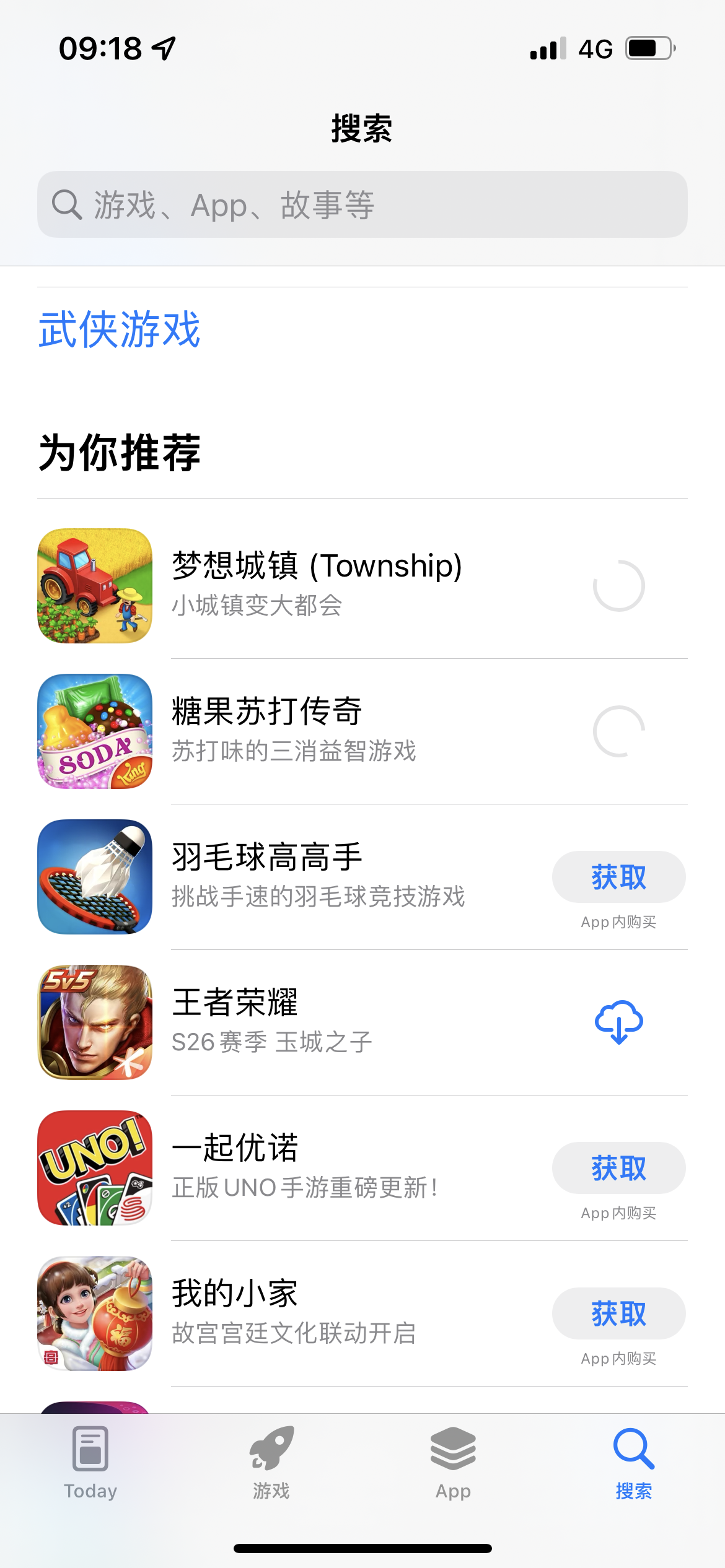Cancel loading for 糖果苏打传奇
This screenshot has width=725, height=1568.
(x=618, y=731)
